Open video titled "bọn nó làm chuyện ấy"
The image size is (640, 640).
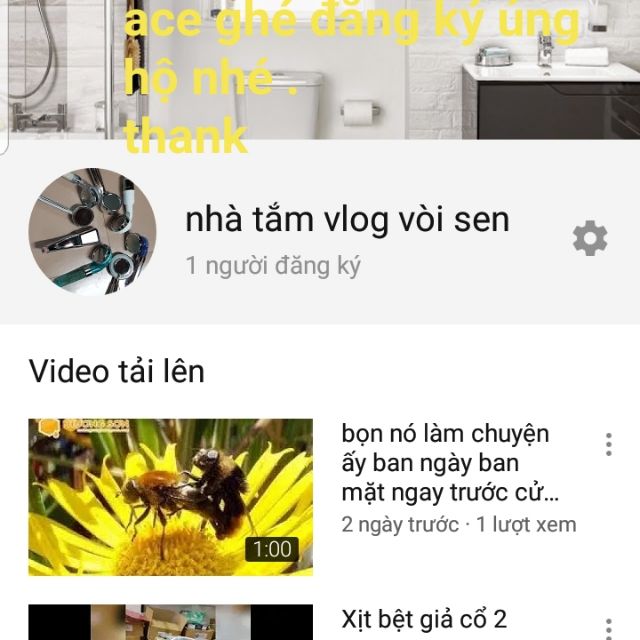point(445,463)
